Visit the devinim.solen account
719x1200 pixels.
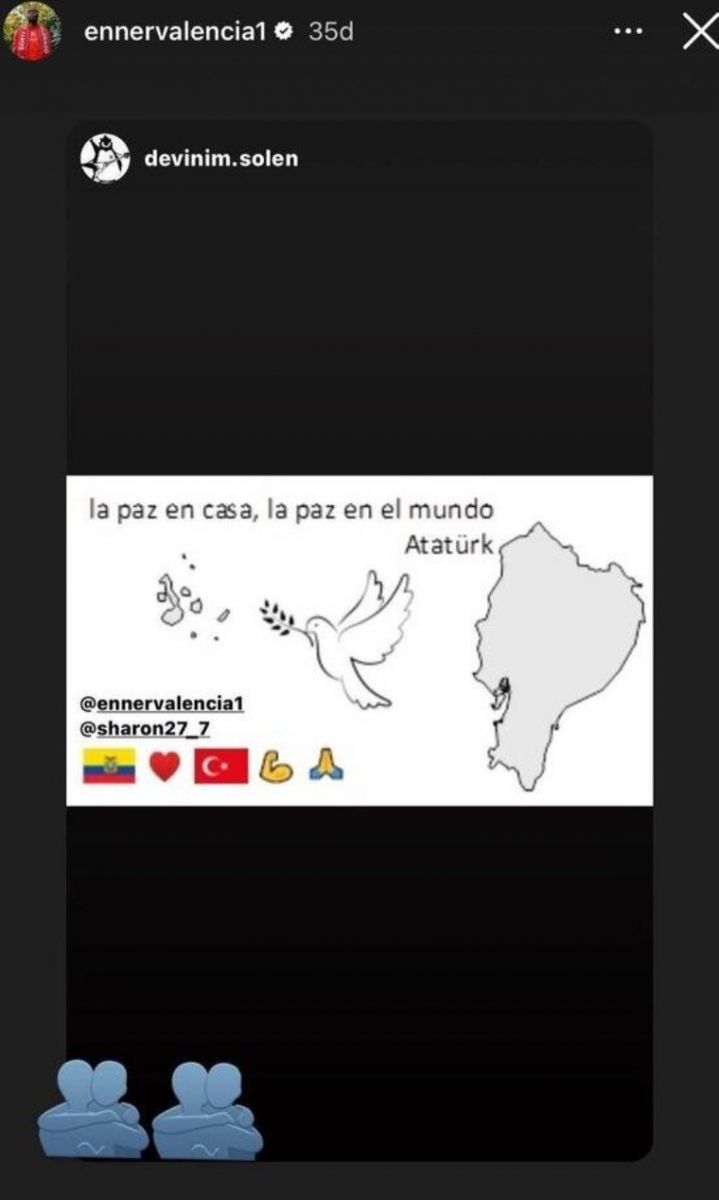(220, 158)
